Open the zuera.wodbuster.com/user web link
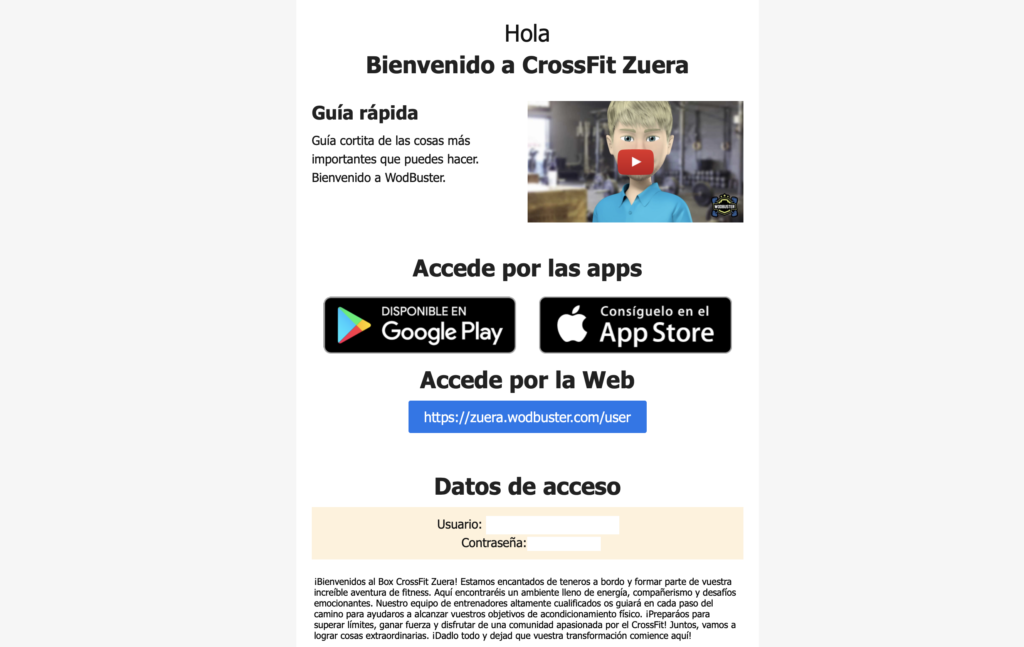Screen dimensions: 1024x647 [527, 417]
